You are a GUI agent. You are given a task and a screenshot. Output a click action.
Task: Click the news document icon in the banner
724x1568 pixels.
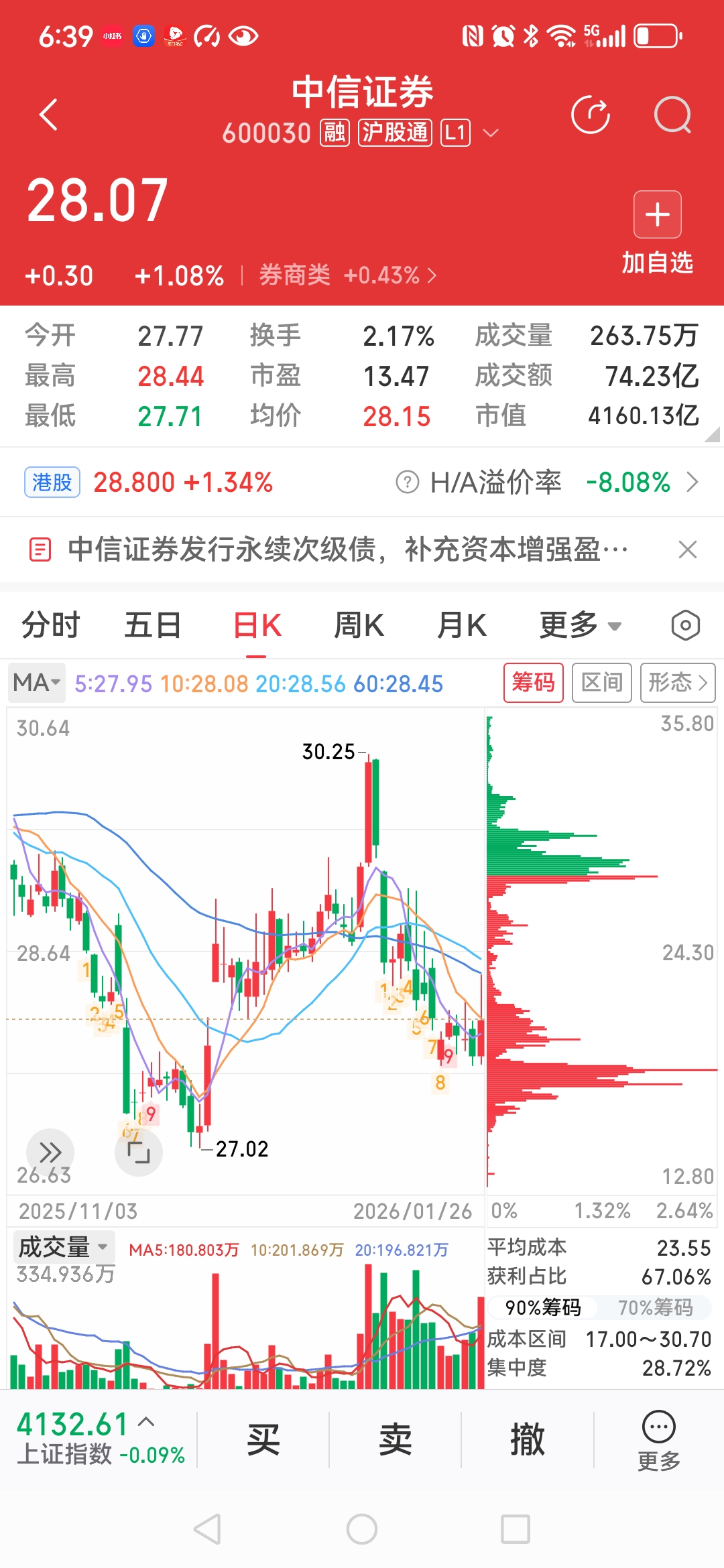coord(40,549)
